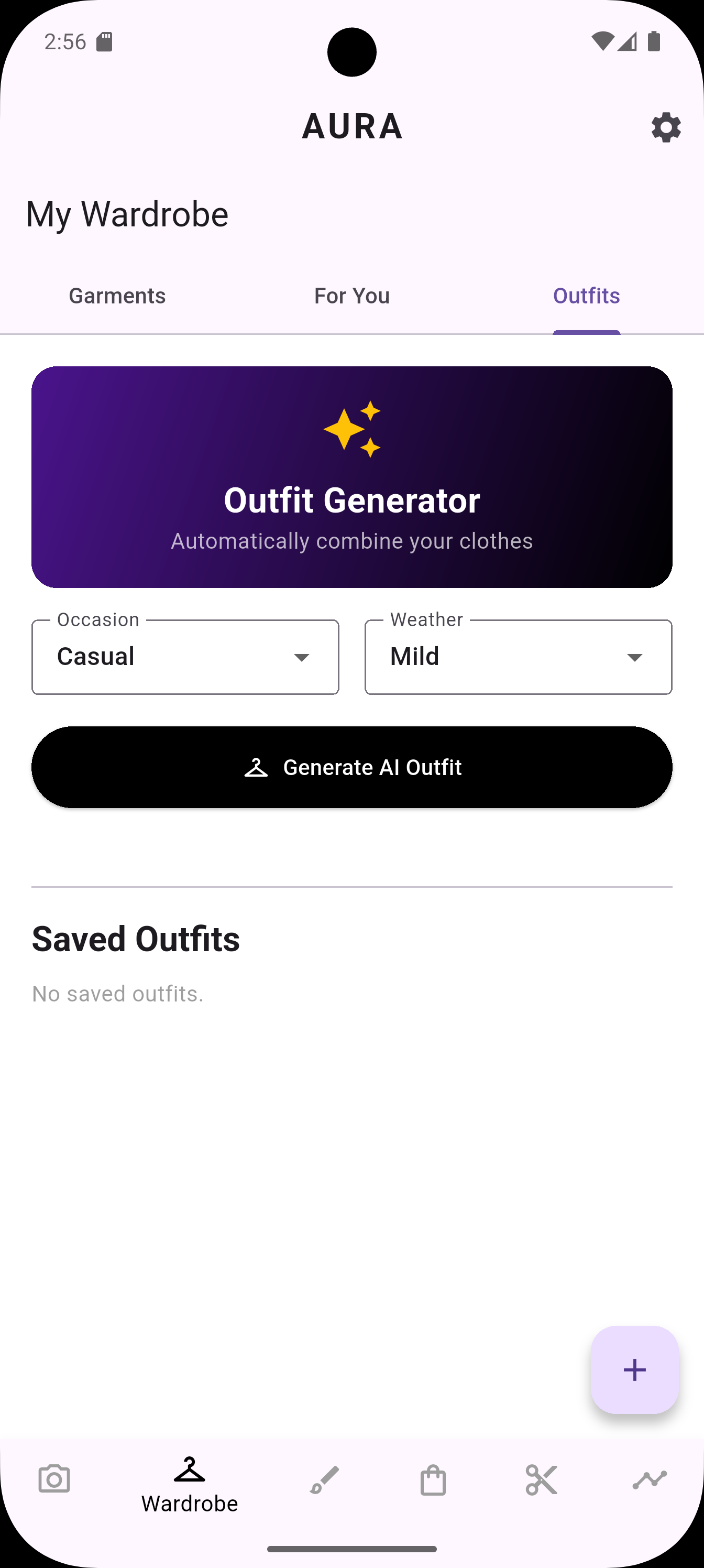Switch to the Garments tab
Viewport: 704px width, 1568px height.
[117, 296]
